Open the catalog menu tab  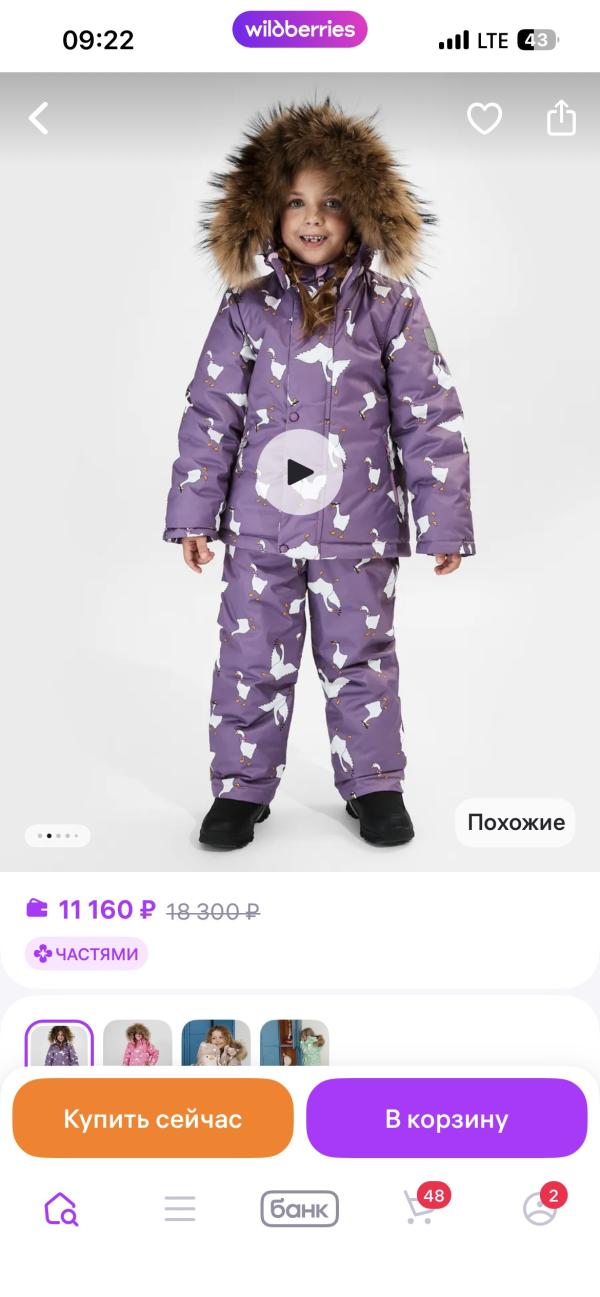point(180,1209)
